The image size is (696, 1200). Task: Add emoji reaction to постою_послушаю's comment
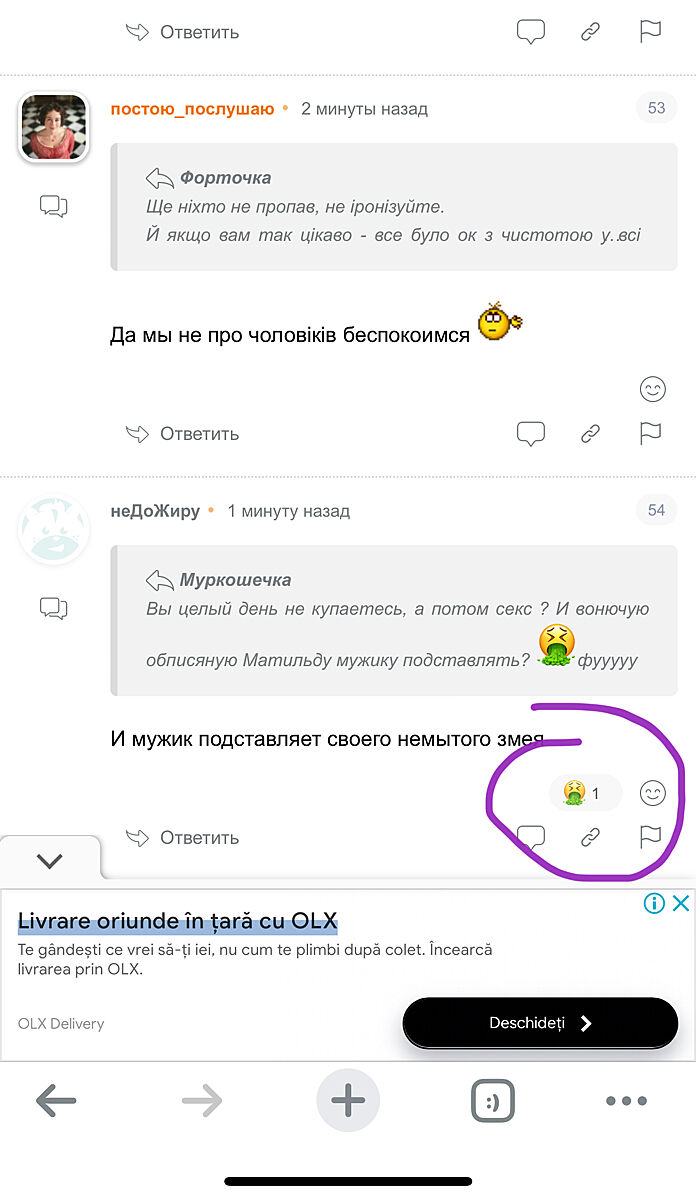[x=652, y=389]
